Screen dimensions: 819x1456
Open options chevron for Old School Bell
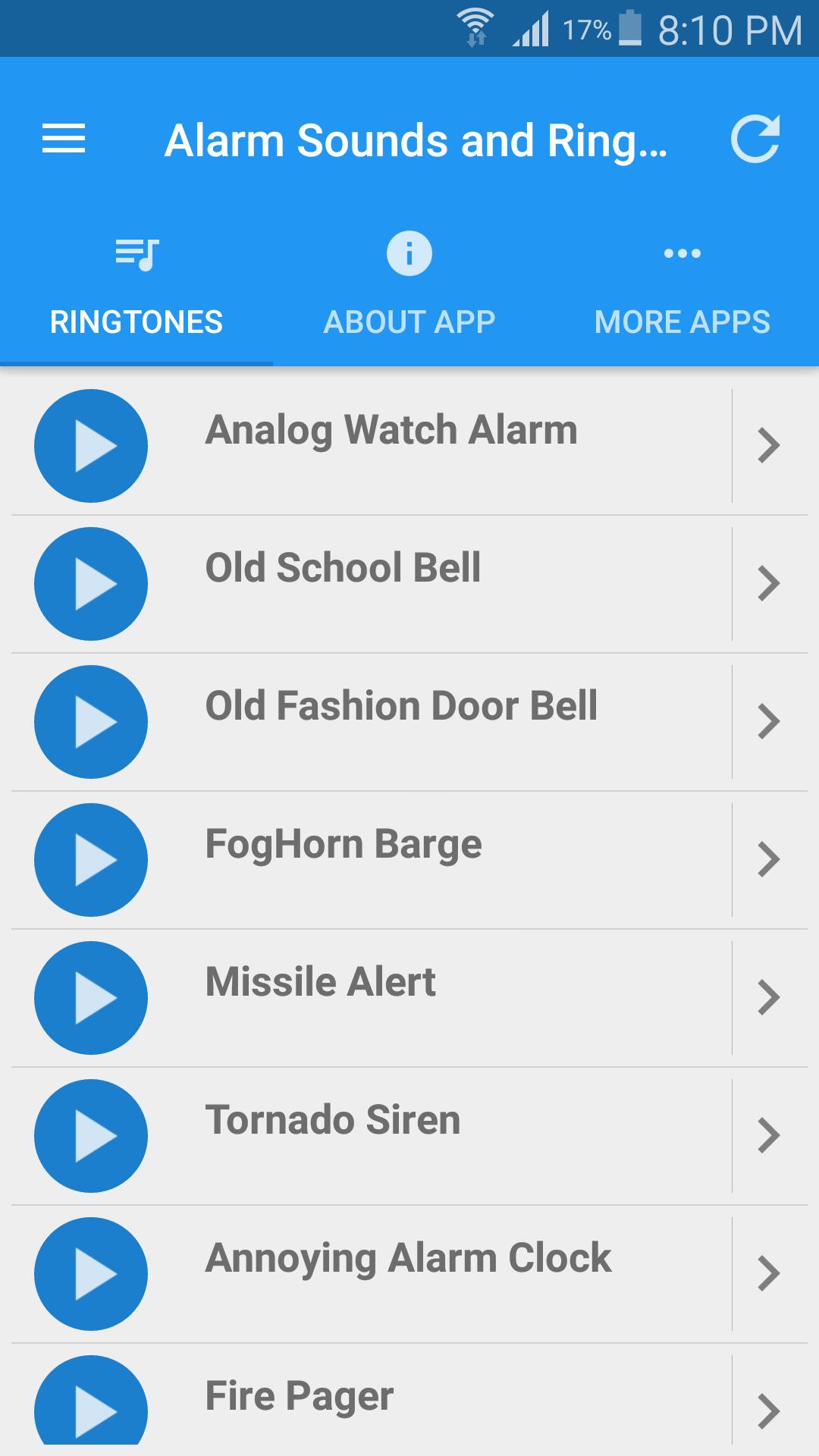point(769,584)
